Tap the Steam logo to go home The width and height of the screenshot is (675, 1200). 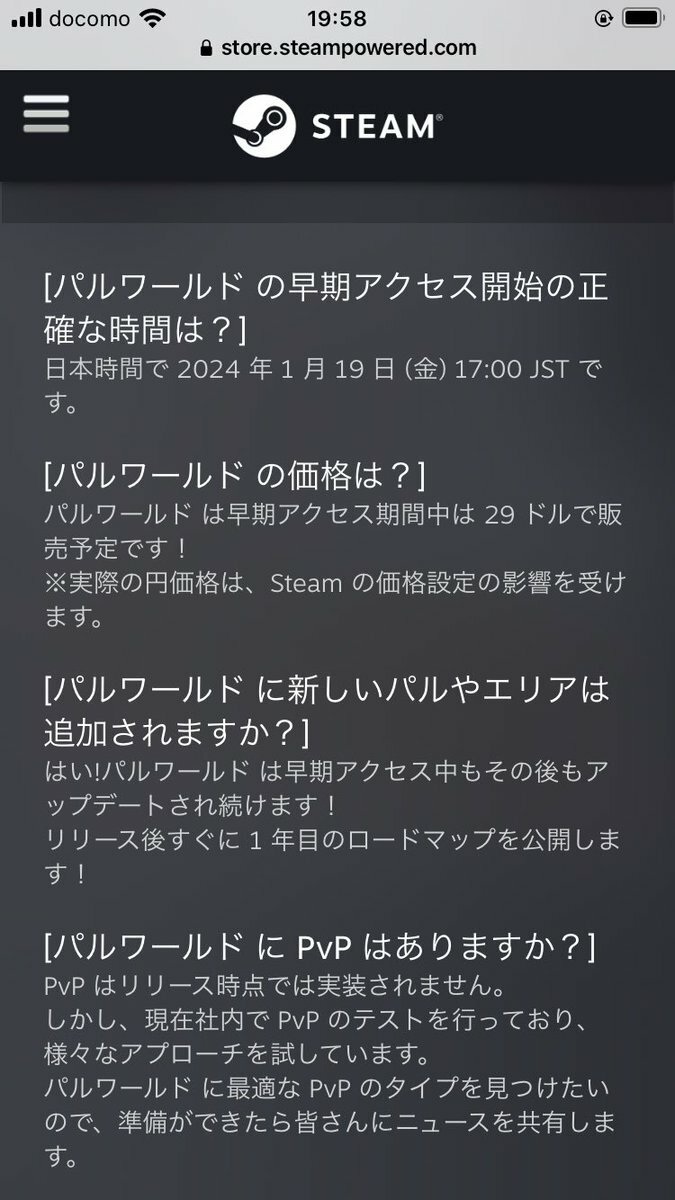[338, 126]
